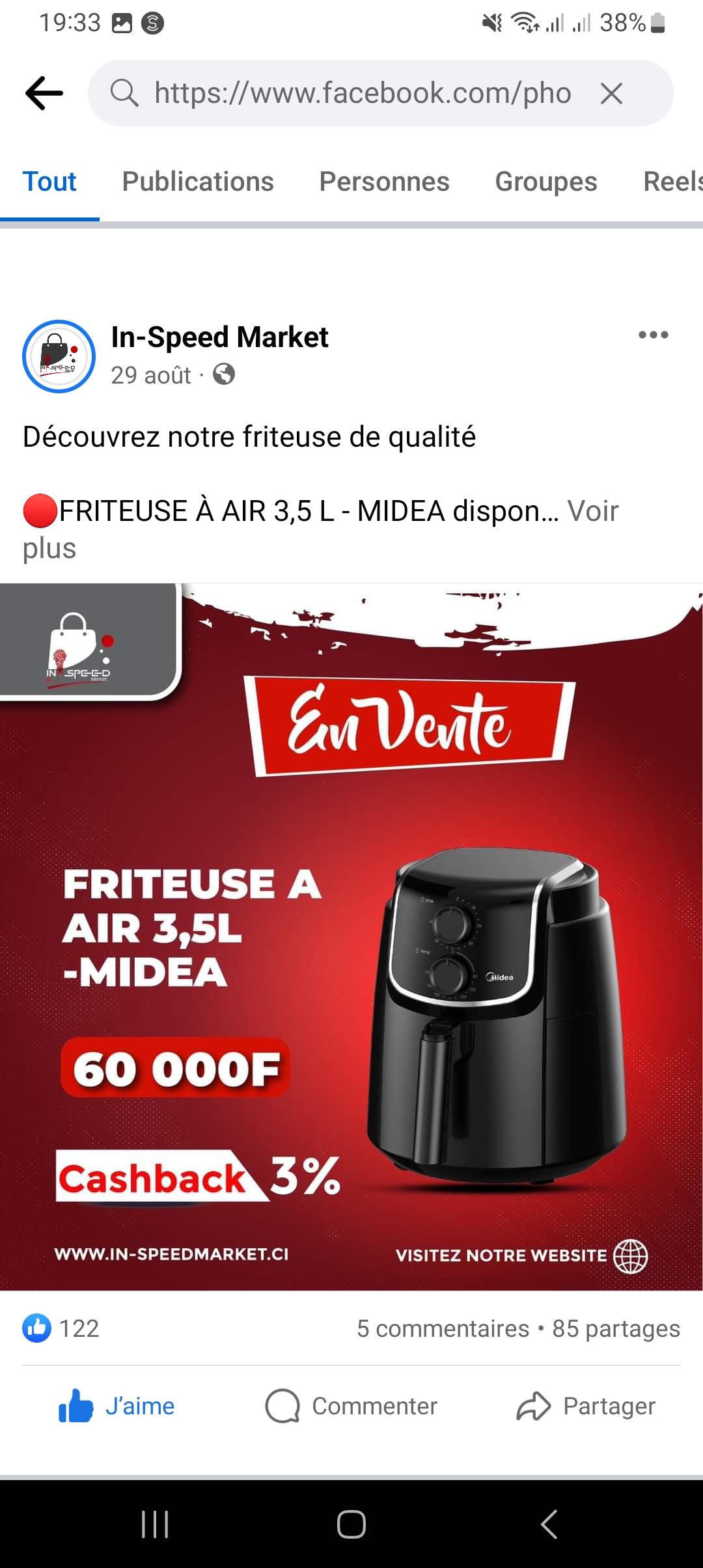This screenshot has width=703, height=1568.
Task: Open In-Speed Market profile picture
Action: pyautogui.click(x=59, y=356)
